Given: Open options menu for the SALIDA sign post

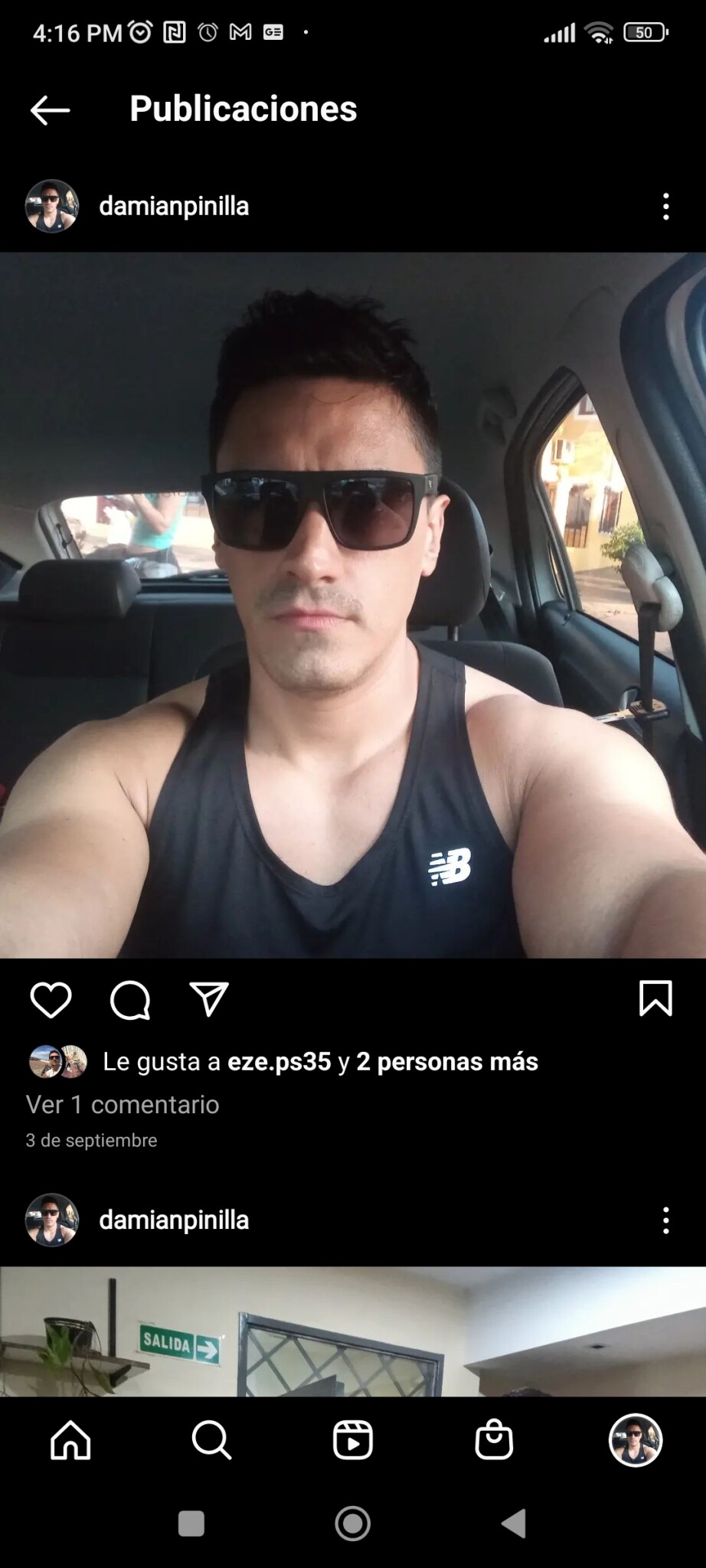Looking at the screenshot, I should click(665, 1220).
